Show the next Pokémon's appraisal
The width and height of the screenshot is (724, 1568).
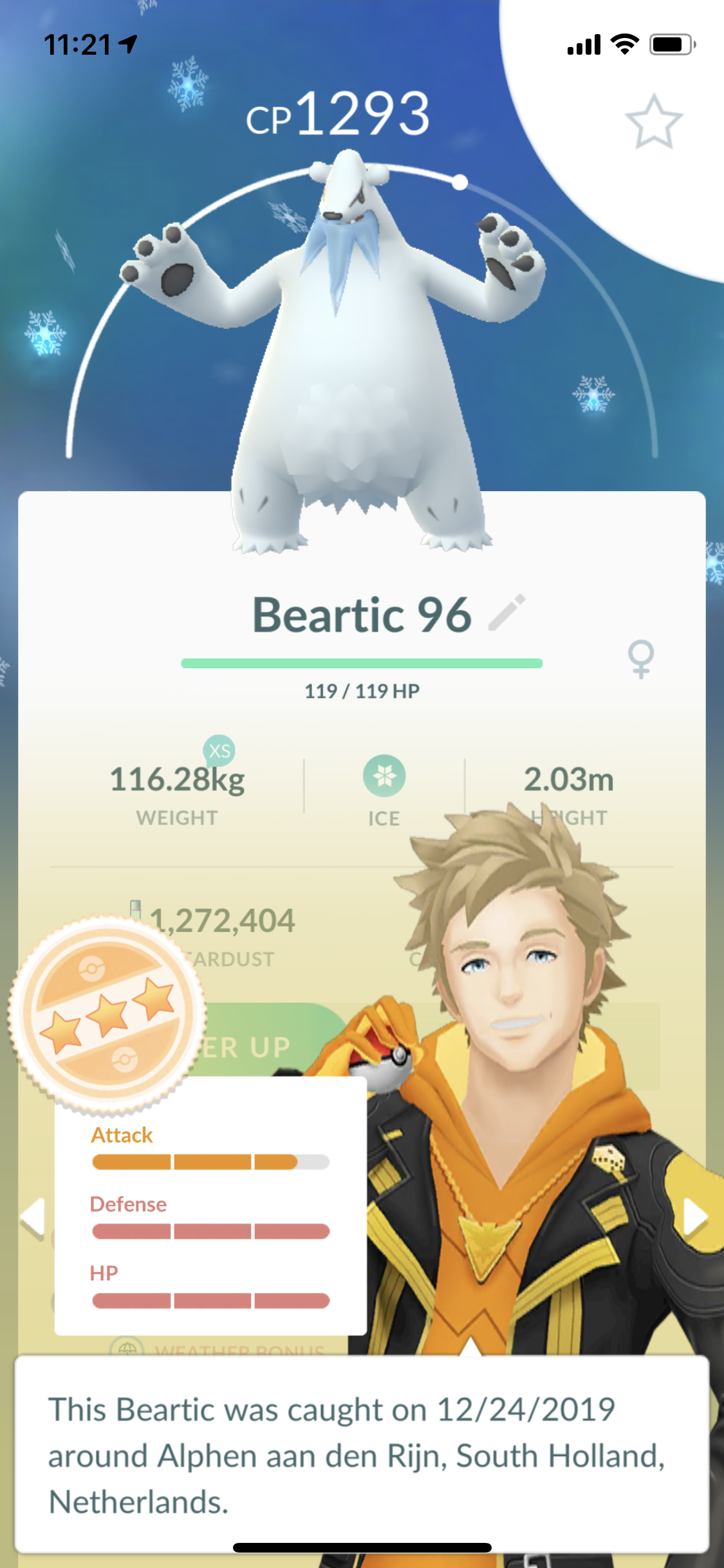695,1217
